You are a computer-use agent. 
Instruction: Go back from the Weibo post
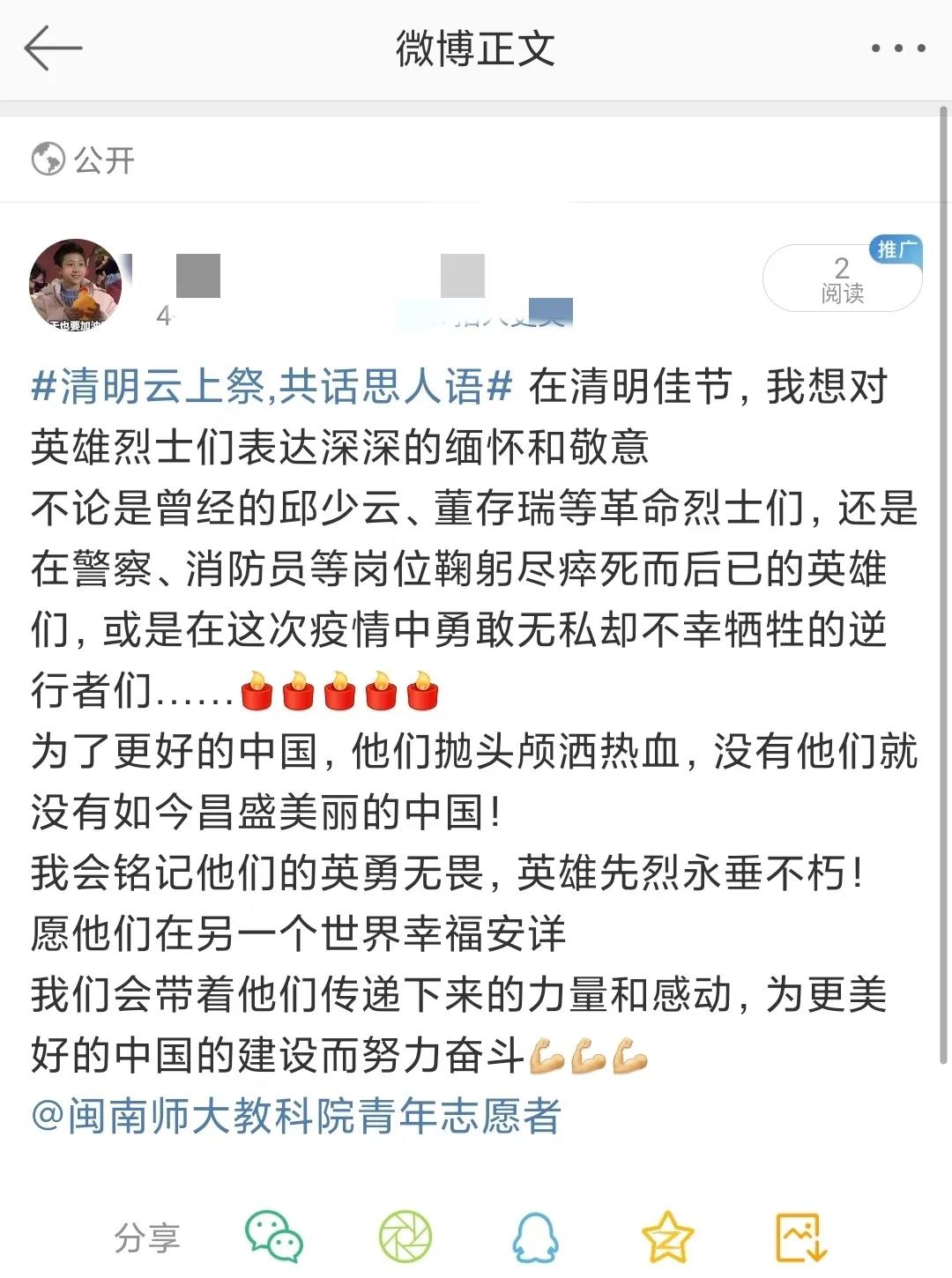53,48
